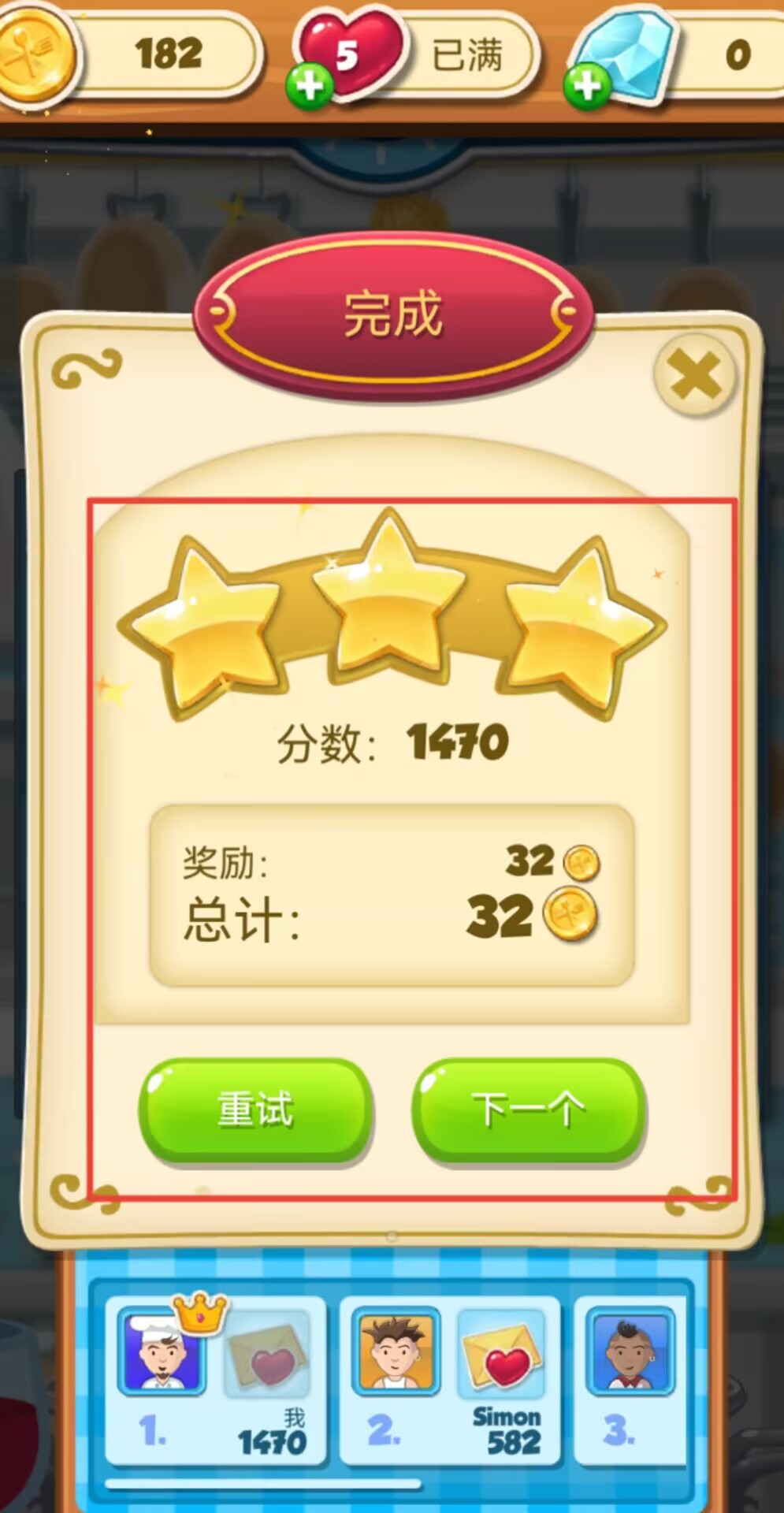784x1513 pixels.
Task: Buy more diamonds via plus icon
Action: click(588, 85)
